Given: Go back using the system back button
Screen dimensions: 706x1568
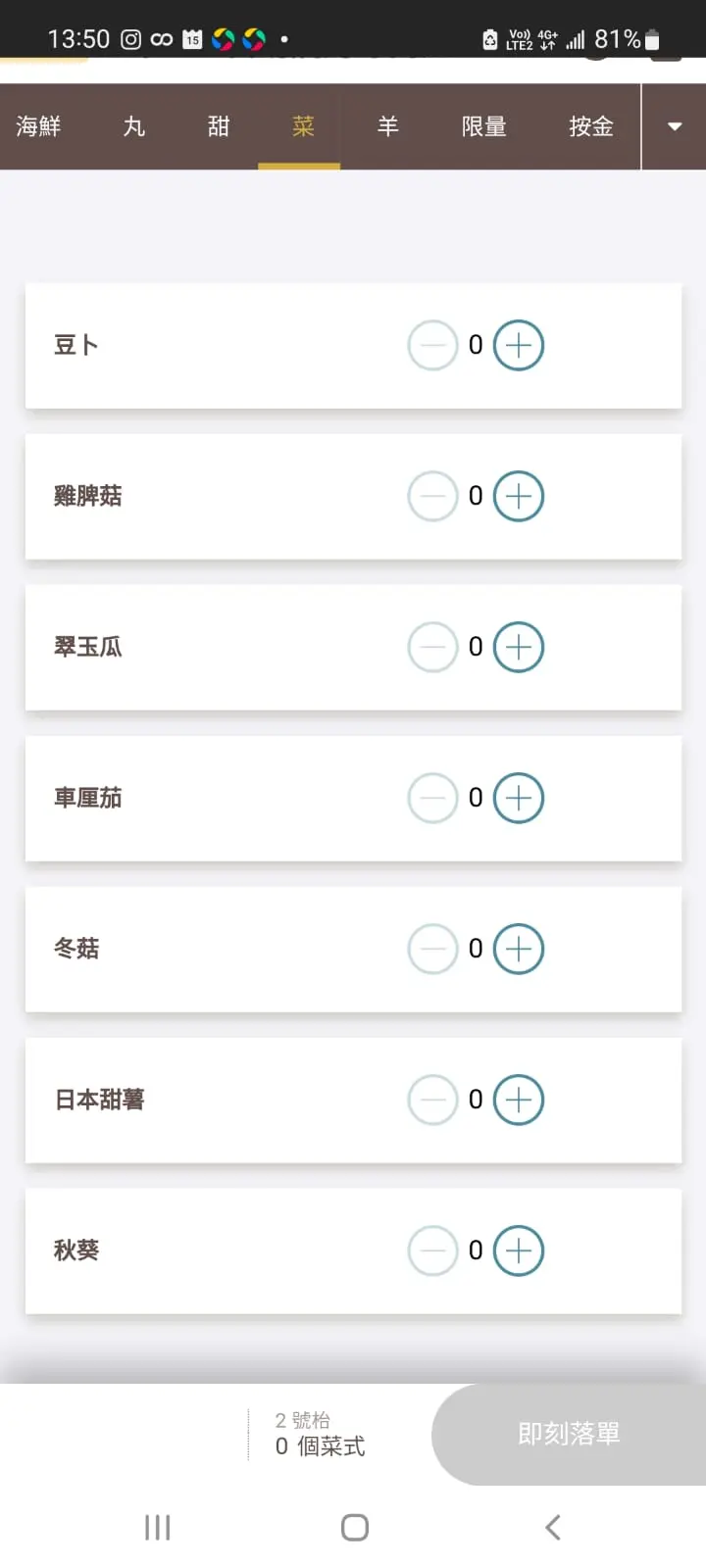Looking at the screenshot, I should pos(553,1527).
